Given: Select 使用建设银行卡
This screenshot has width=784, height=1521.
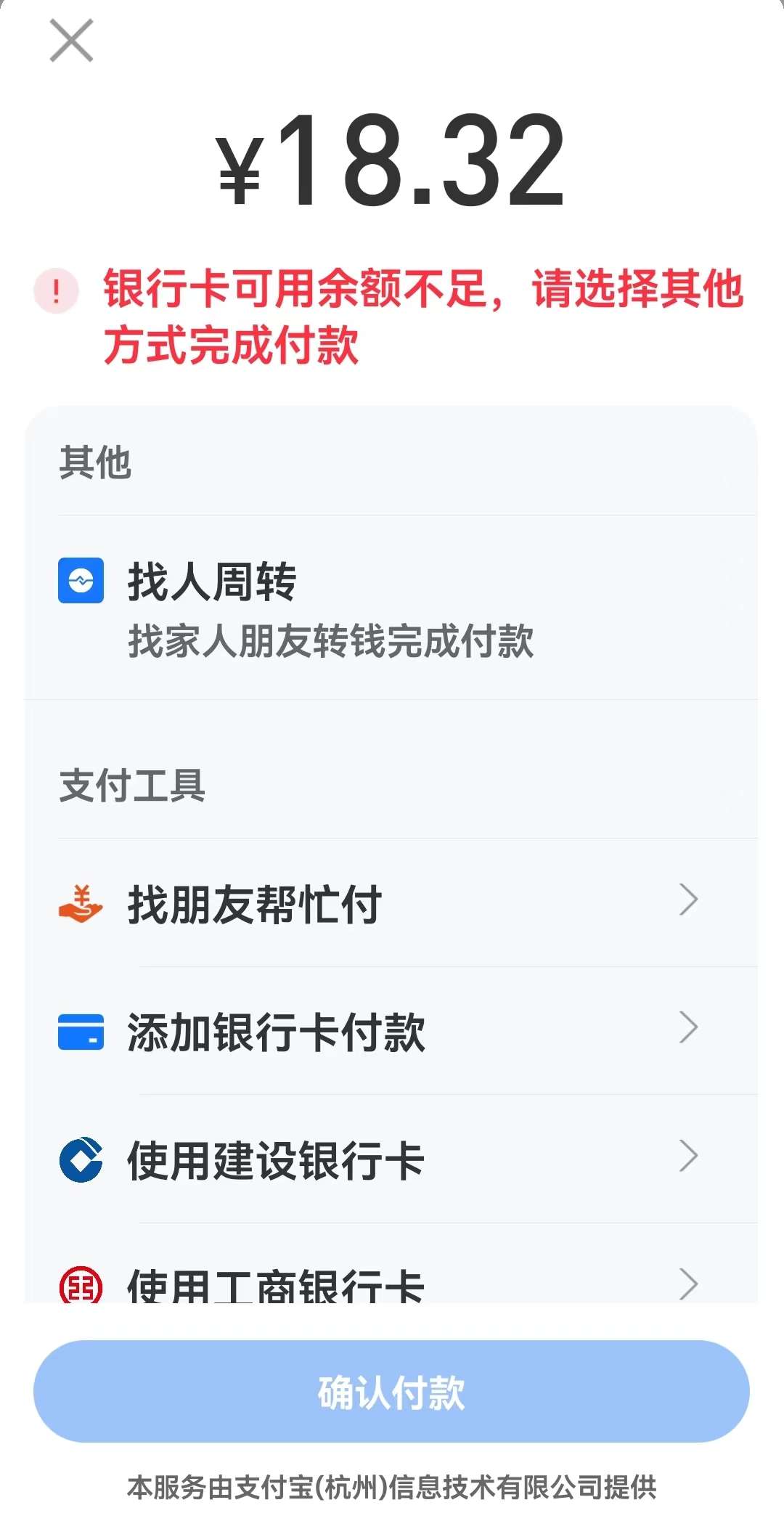Looking at the screenshot, I should (391, 1159).
